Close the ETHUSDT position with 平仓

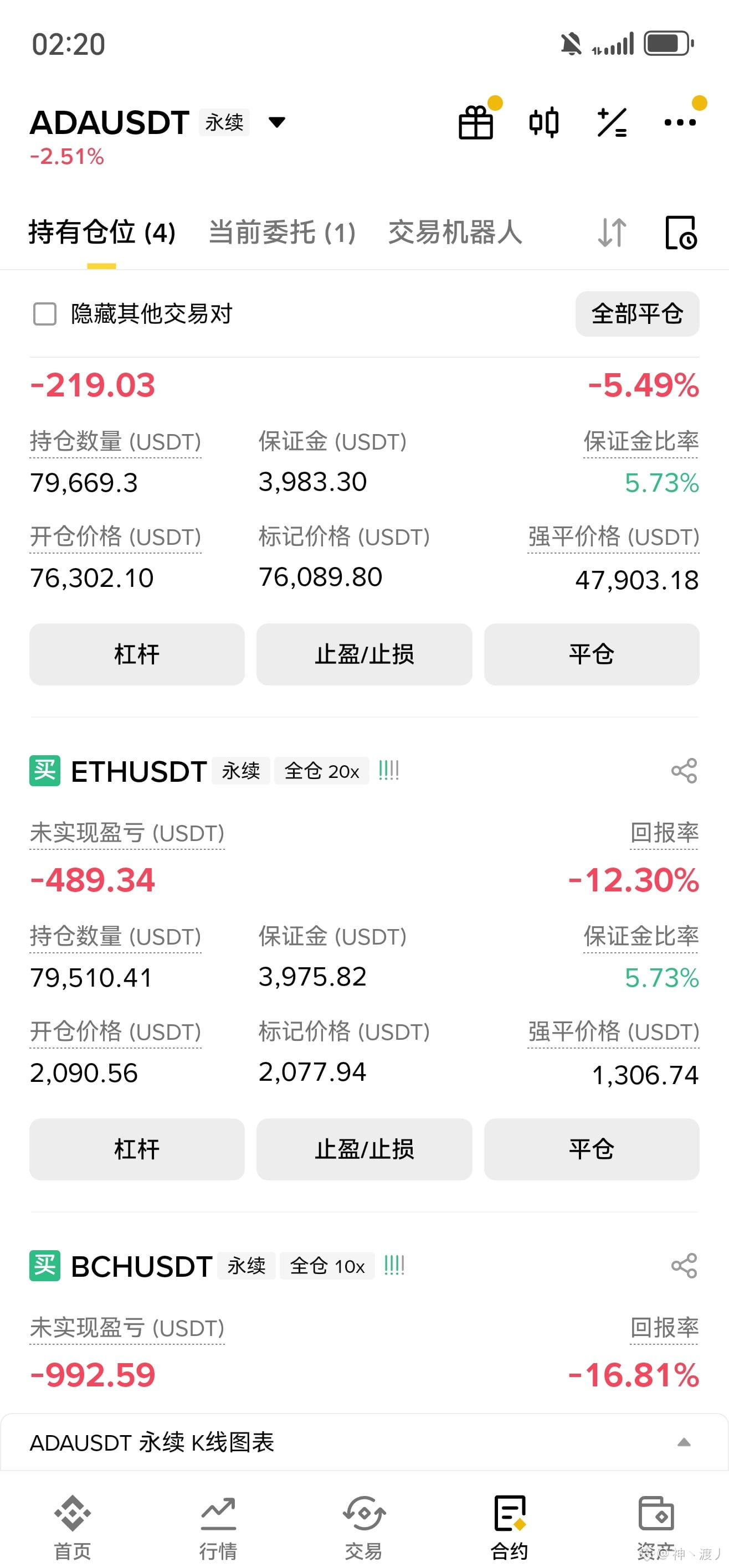click(x=592, y=1149)
